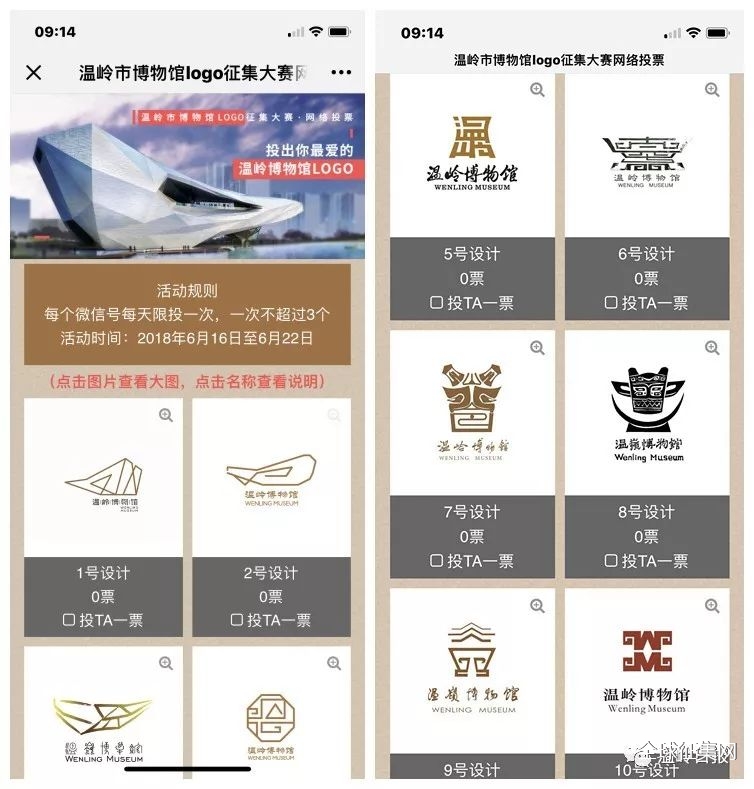The height and width of the screenshot is (789, 754).
Task: Zoom in on the 7号设计 logo
Action: [x=537, y=348]
